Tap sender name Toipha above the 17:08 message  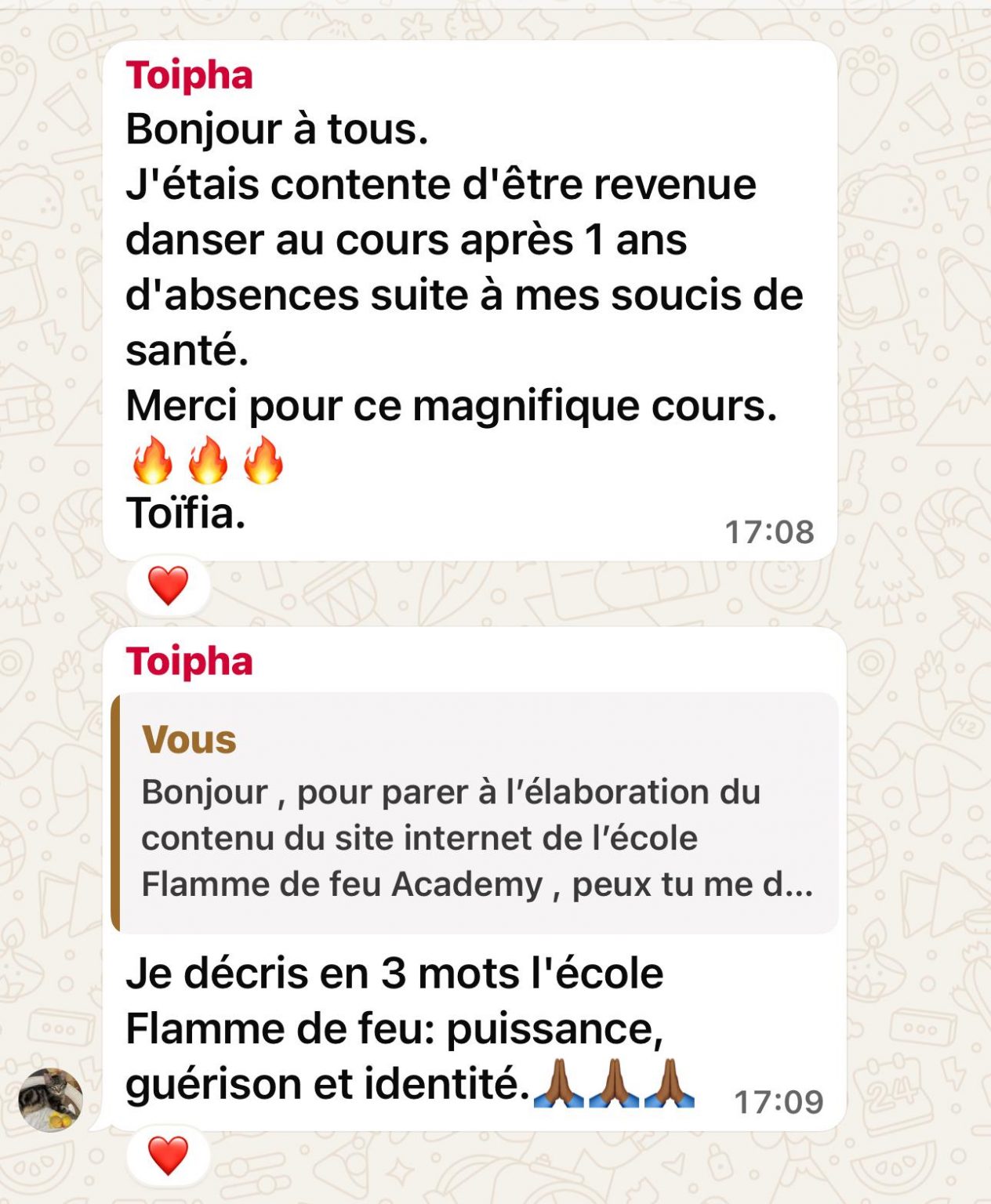(189, 76)
